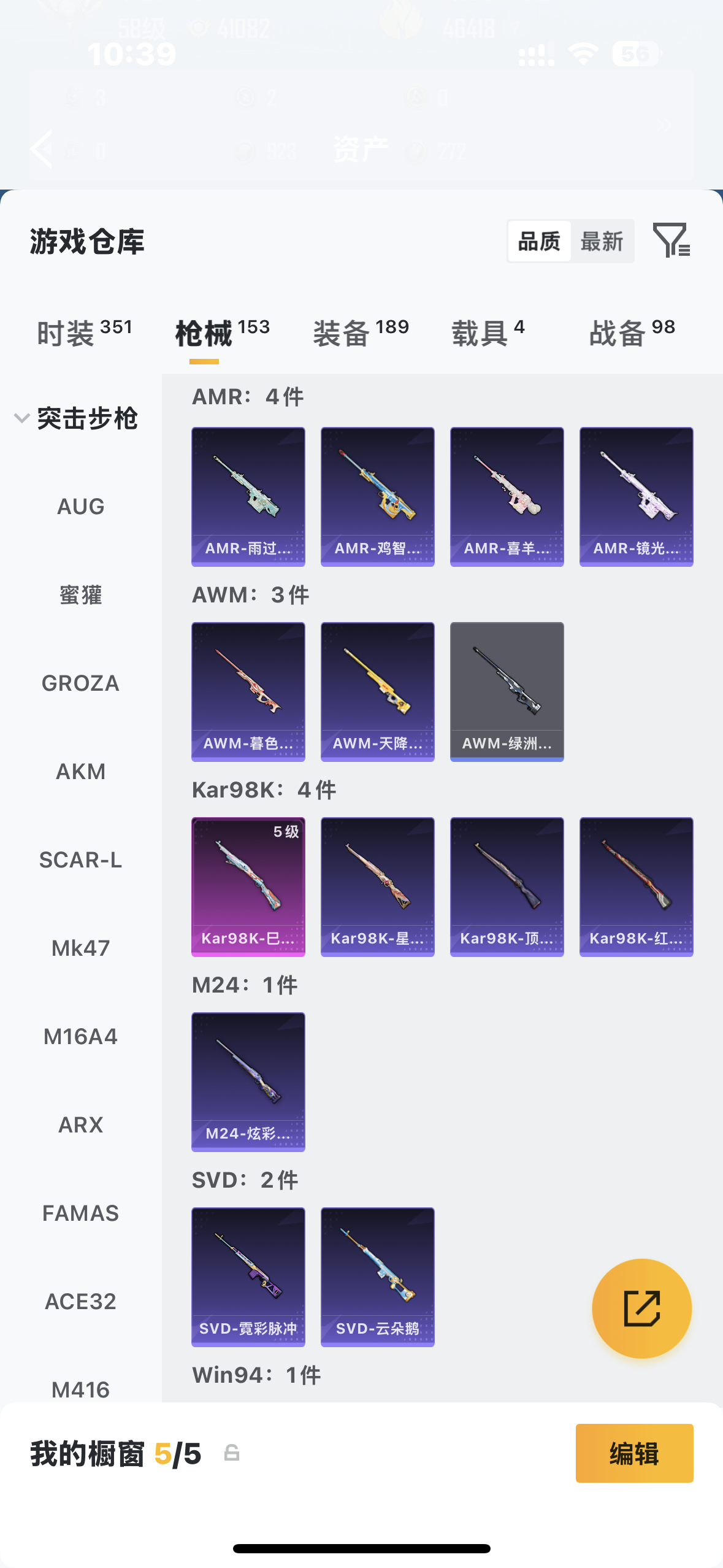The height and width of the screenshot is (1568, 723).
Task: Select AUG in the side list
Action: pos(80,507)
